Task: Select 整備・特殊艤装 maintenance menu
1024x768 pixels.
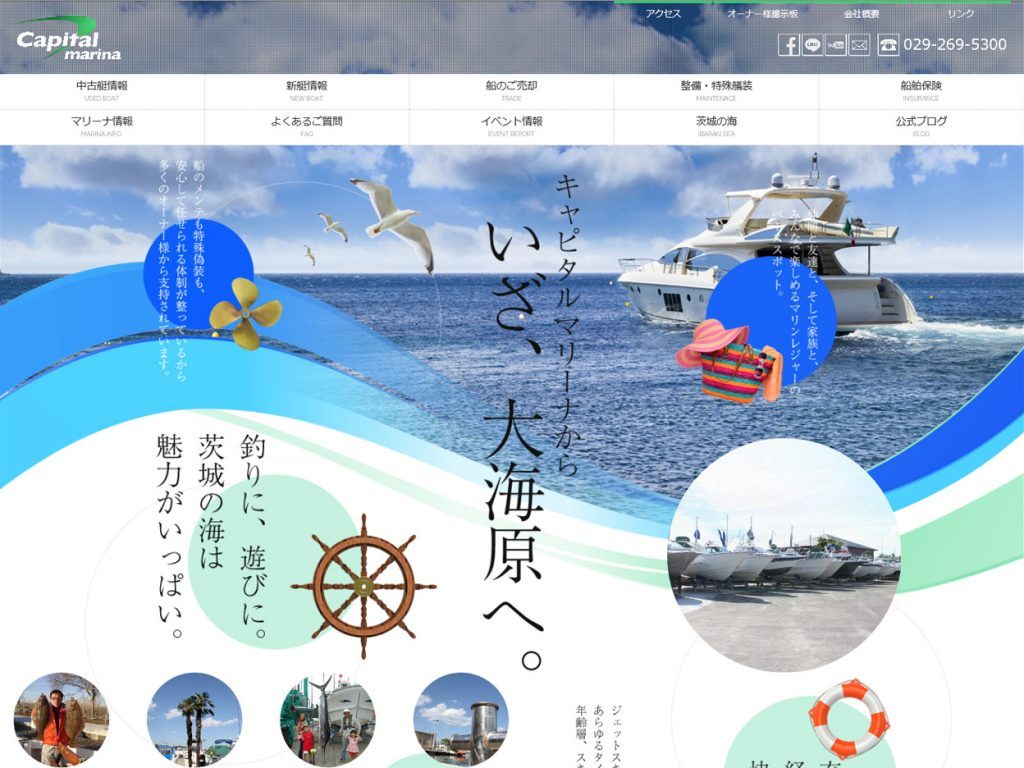Action: 716,91
